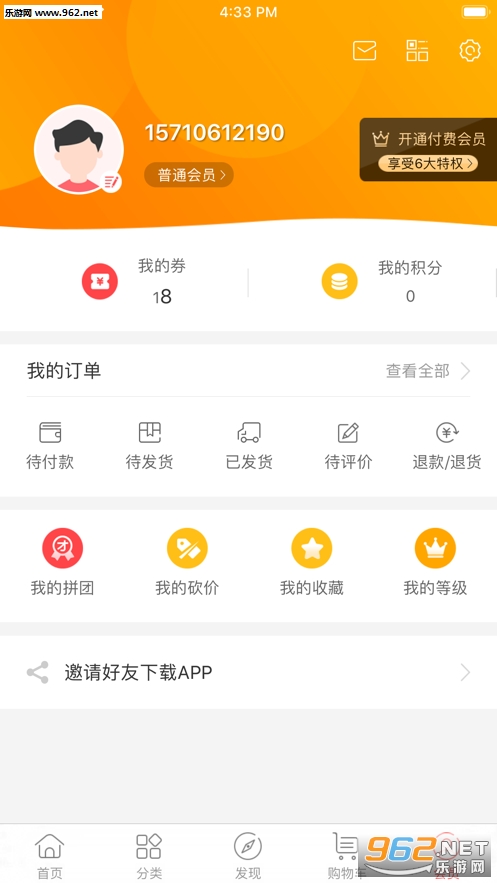This screenshot has width=497, height=883.
Task: Open 待付款 pending payment orders
Action: (x=50, y=446)
